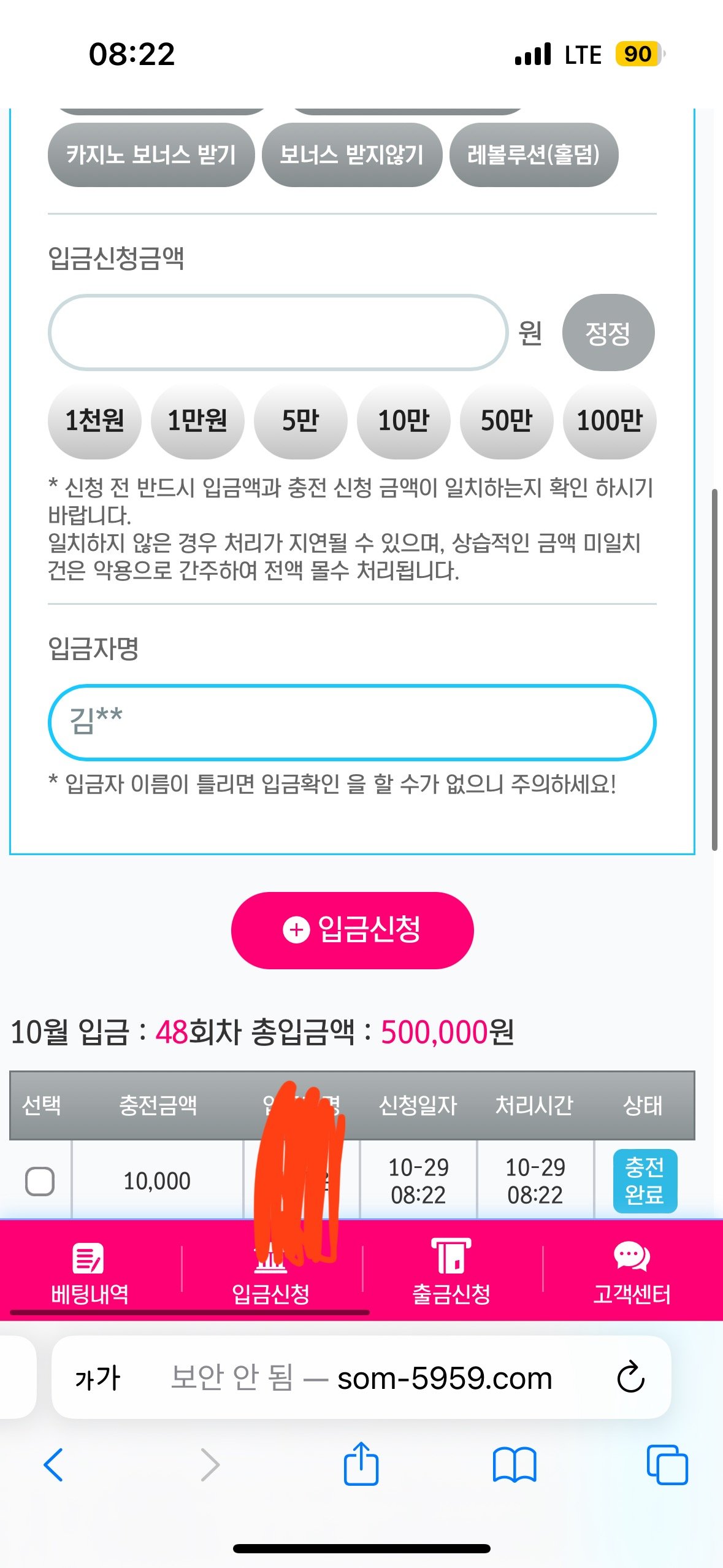
Task: Open the Safari share sheet
Action: coord(361,1464)
